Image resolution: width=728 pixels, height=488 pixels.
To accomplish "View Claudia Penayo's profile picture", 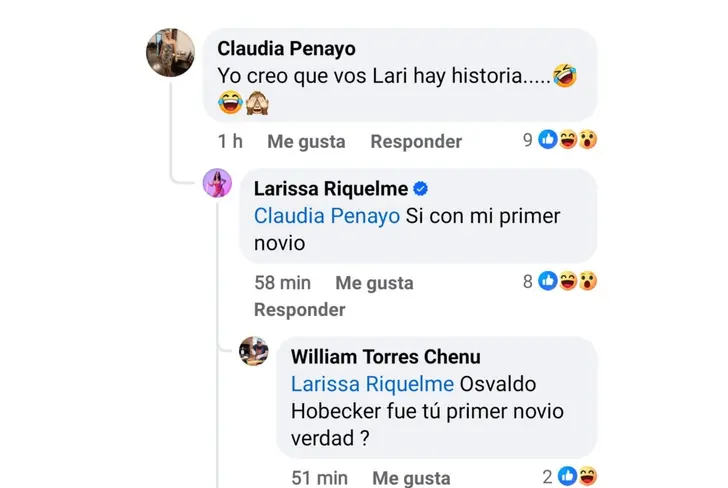I will point(171,52).
